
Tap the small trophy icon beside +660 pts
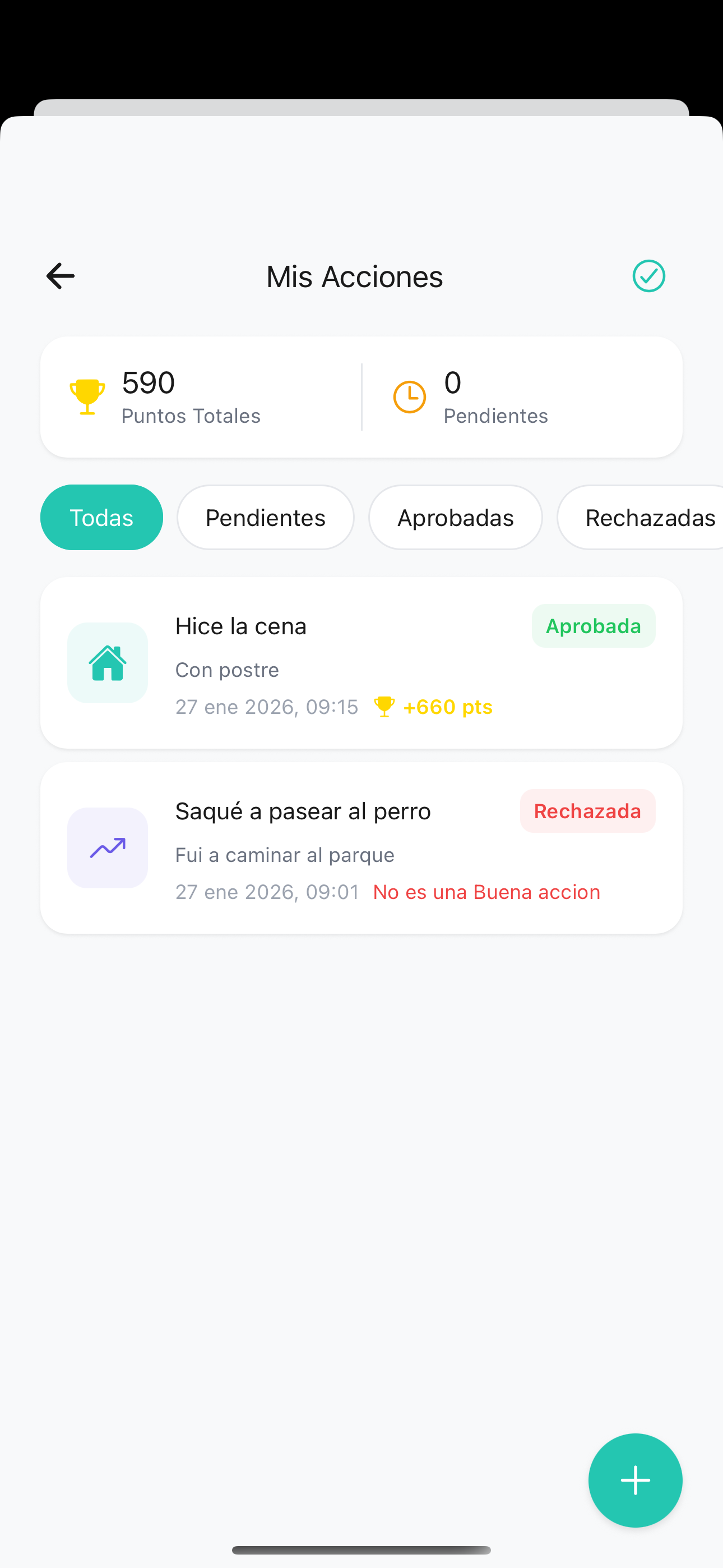point(384,706)
